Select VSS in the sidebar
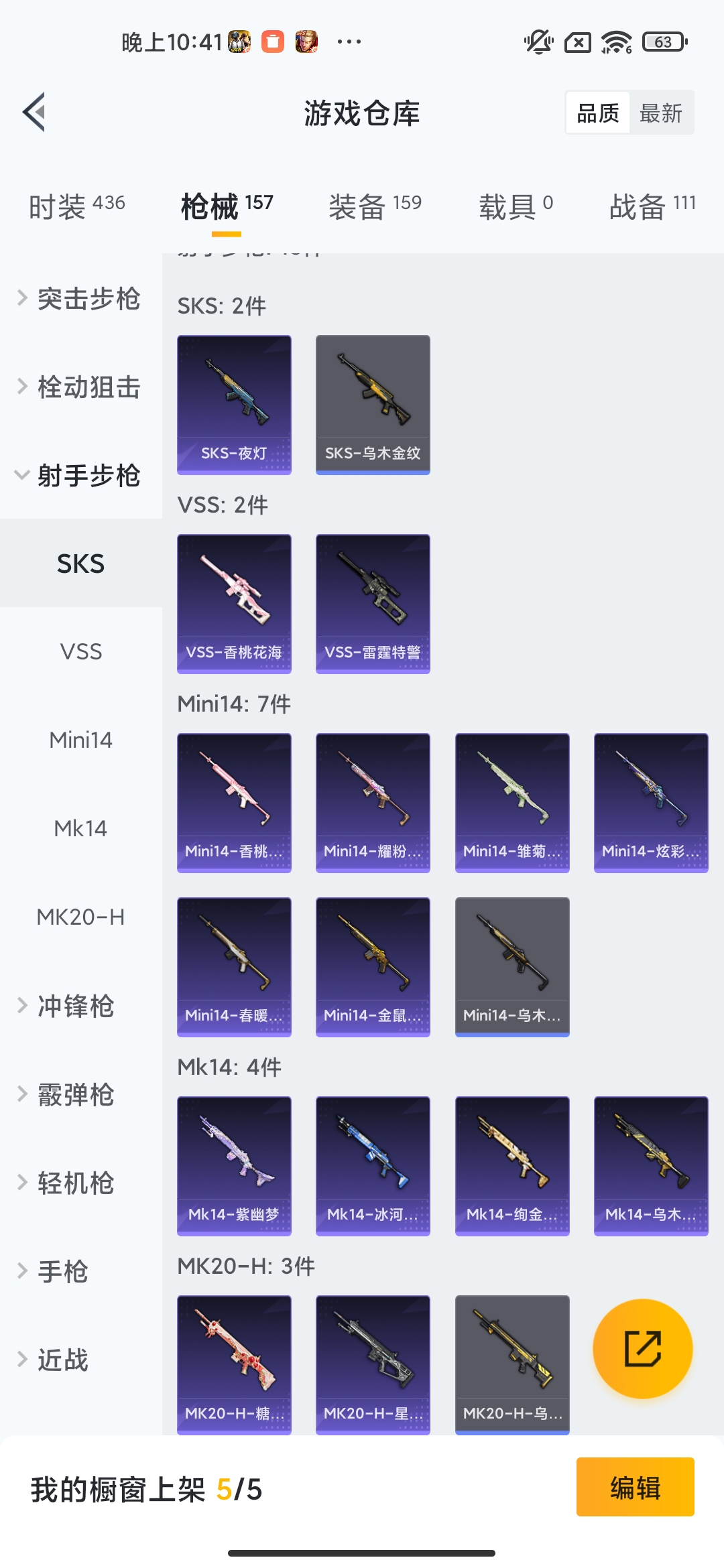724x1568 pixels. coord(80,651)
